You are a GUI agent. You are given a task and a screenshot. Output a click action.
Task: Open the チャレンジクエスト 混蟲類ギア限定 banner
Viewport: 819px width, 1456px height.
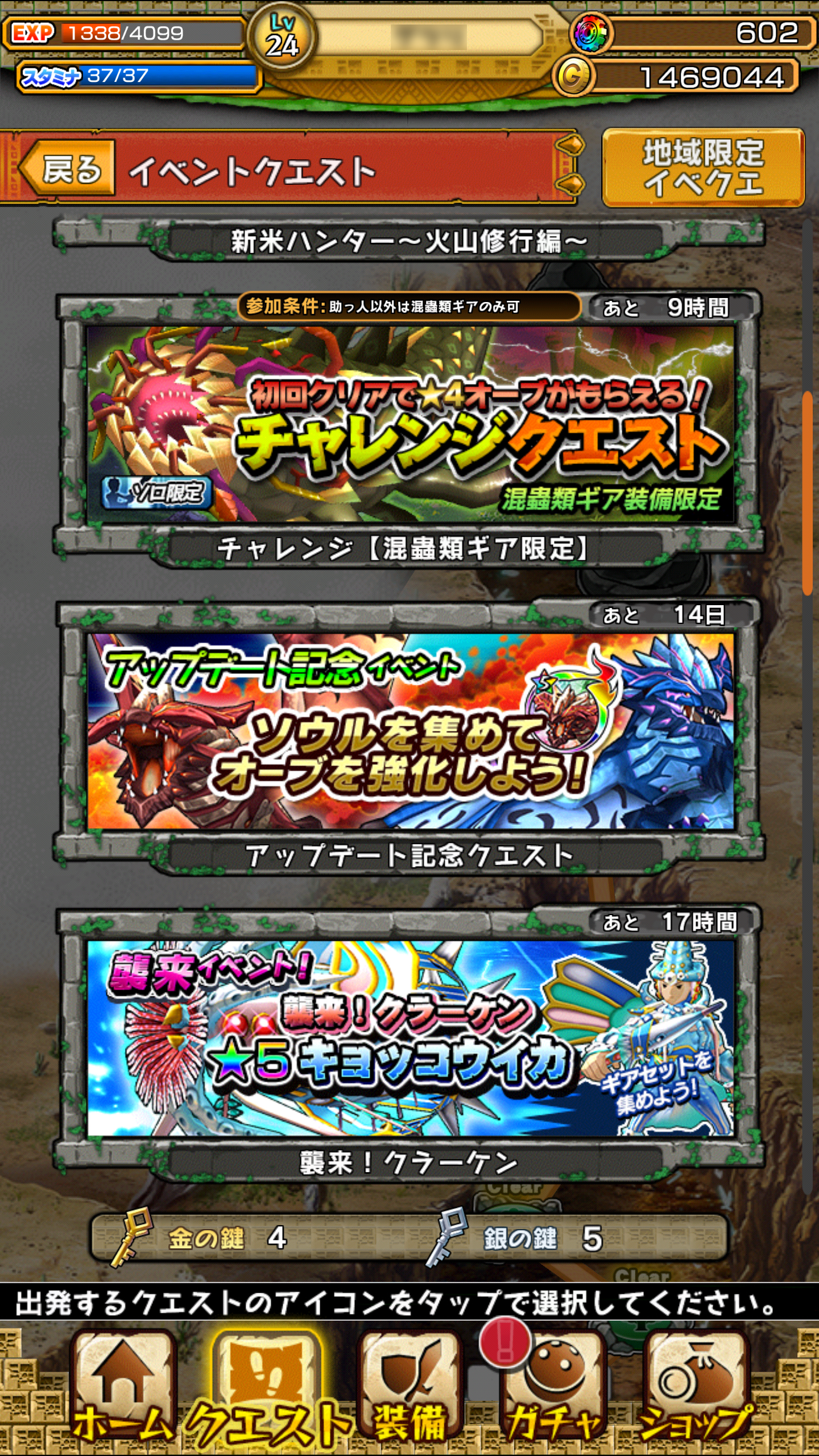click(x=411, y=424)
